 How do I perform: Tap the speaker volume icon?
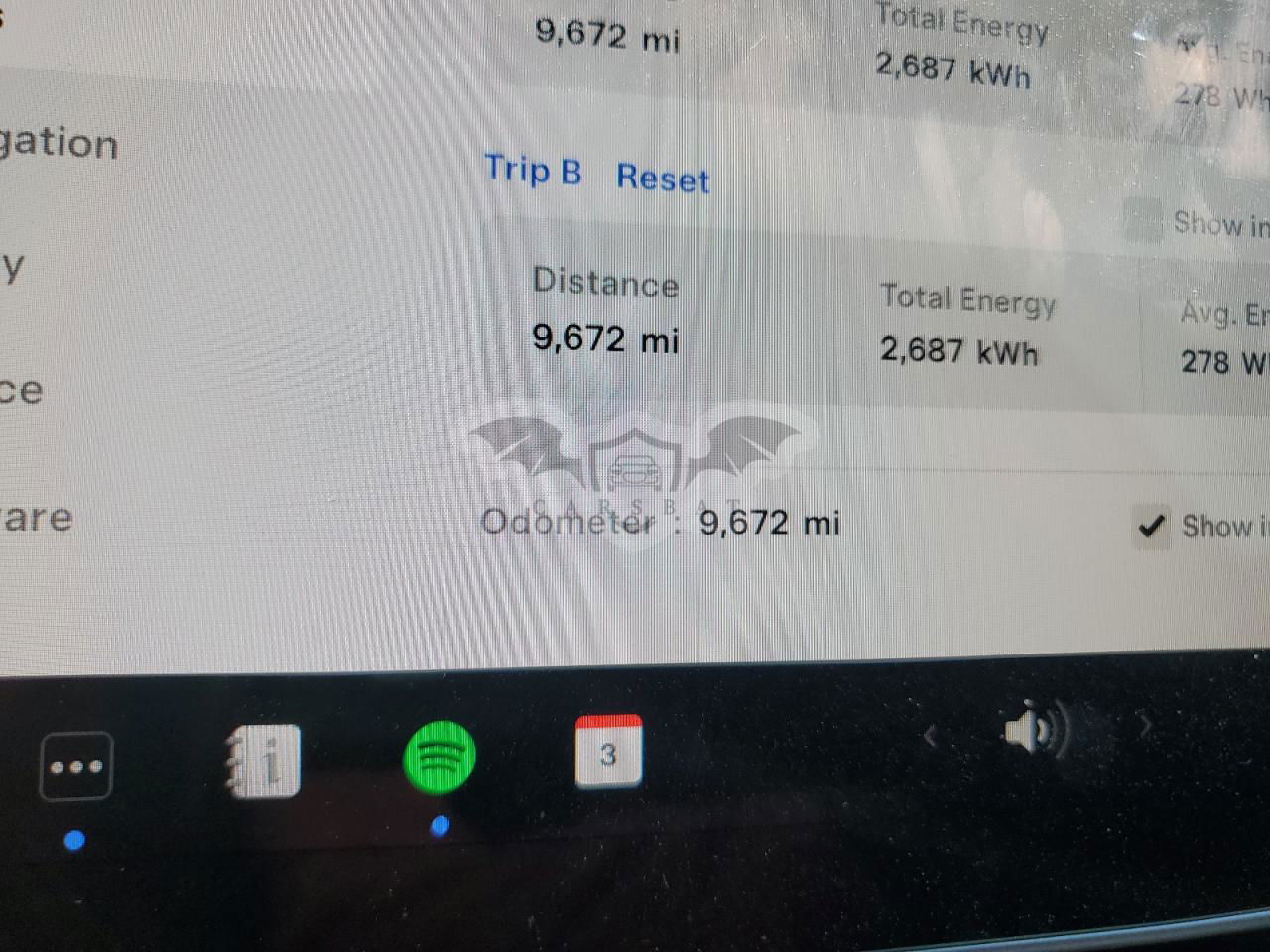(x=1034, y=731)
